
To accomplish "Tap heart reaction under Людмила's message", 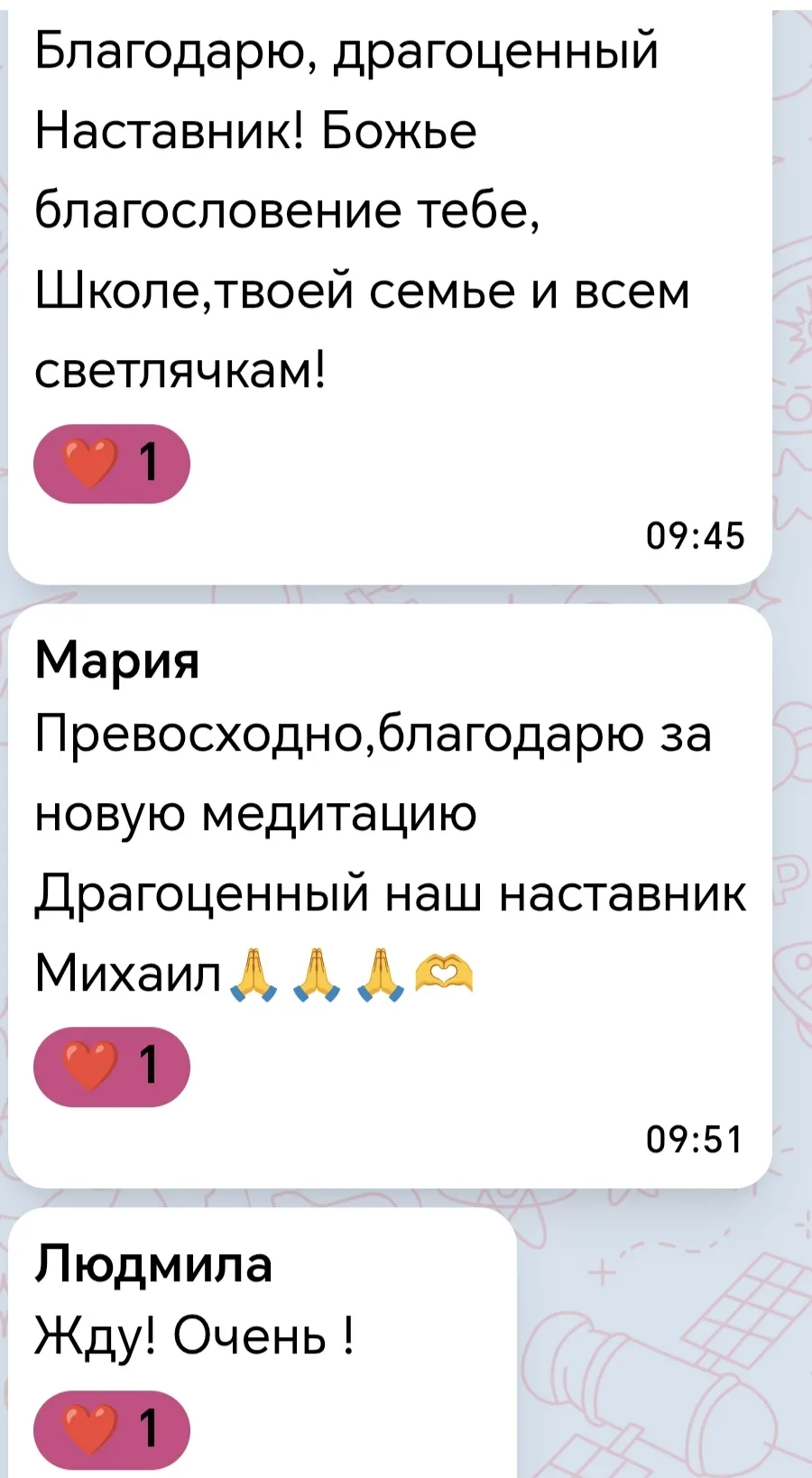I will tap(111, 1428).
